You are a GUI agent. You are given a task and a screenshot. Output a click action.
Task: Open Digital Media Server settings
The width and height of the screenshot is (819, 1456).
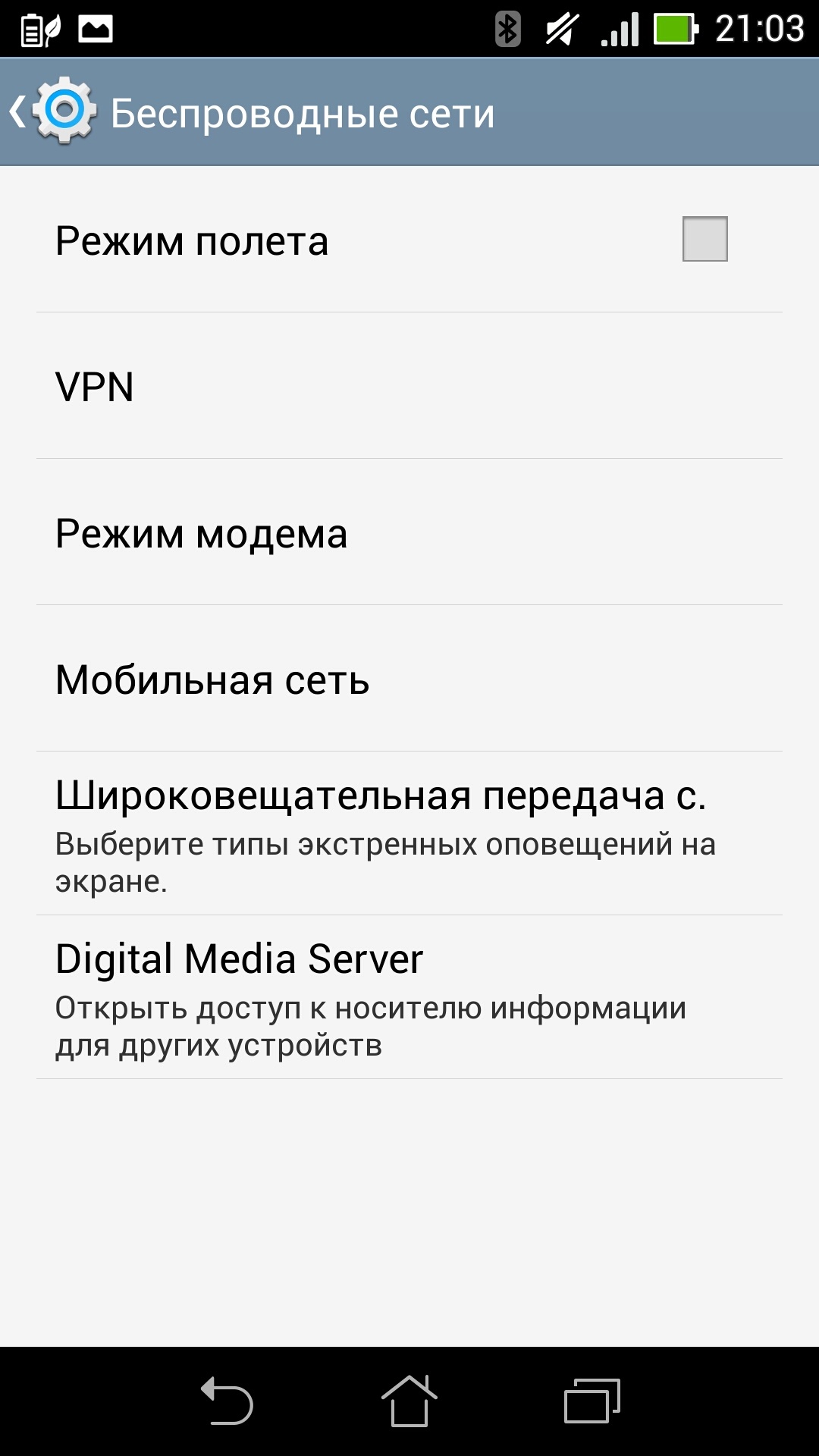click(x=409, y=997)
